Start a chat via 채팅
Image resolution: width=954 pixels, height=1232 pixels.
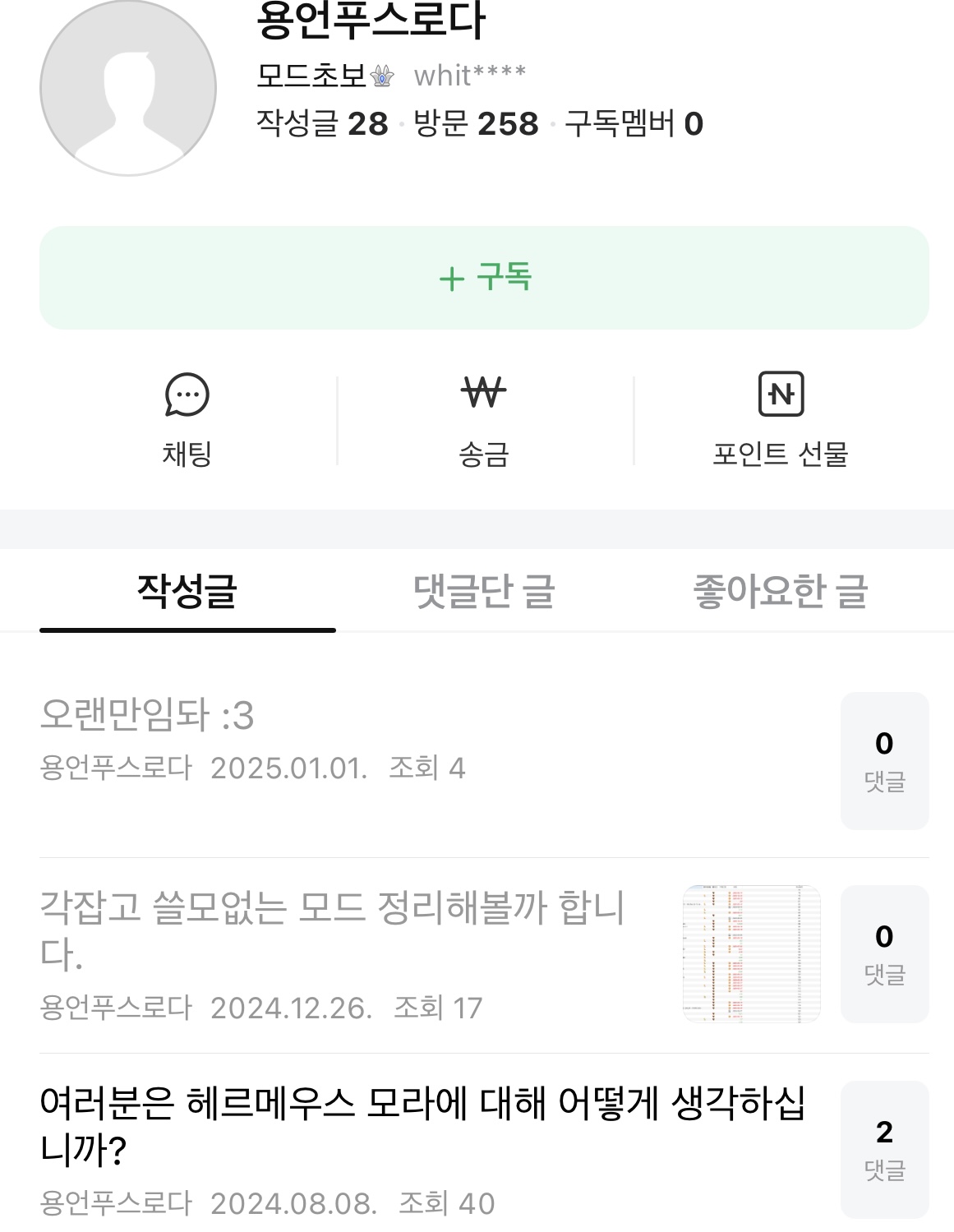coord(187,419)
